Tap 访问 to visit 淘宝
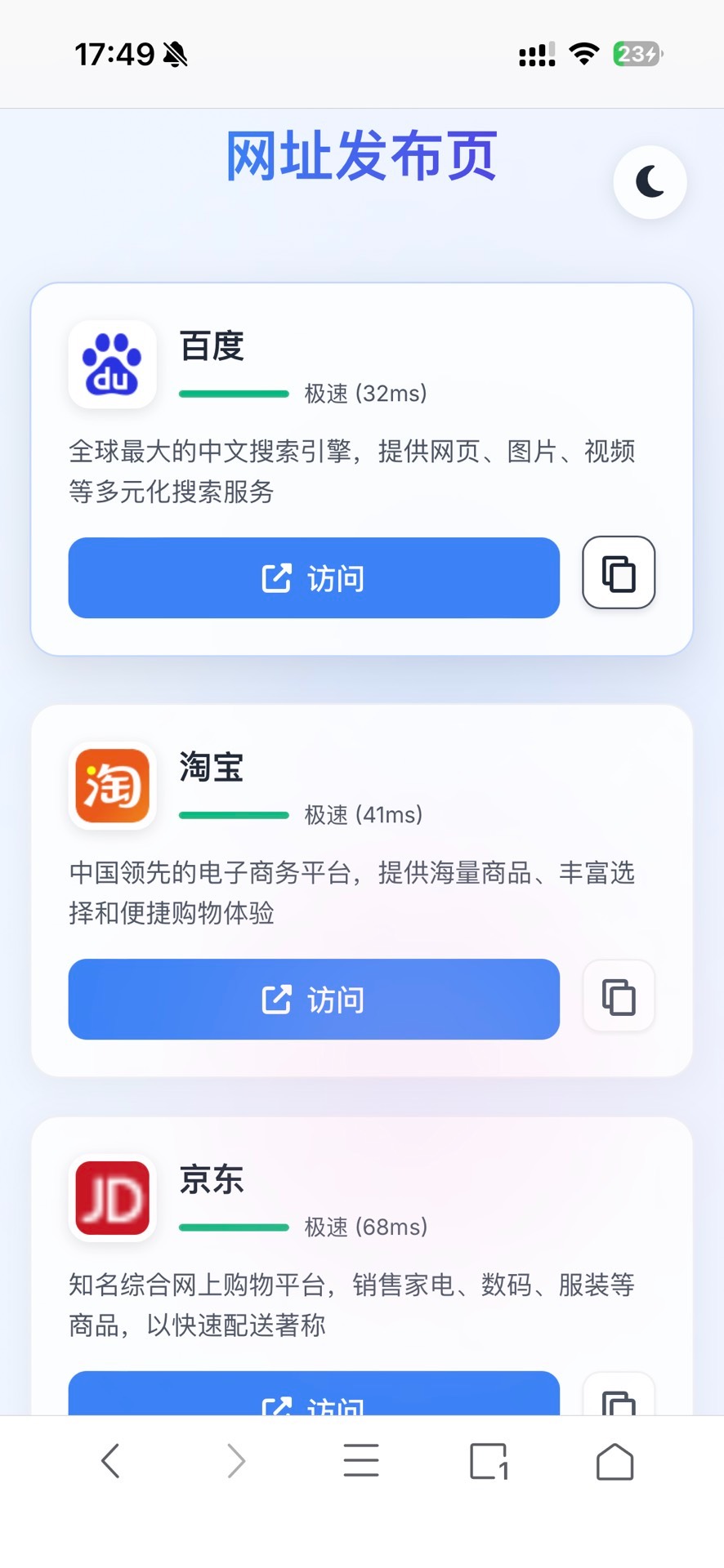 314,999
